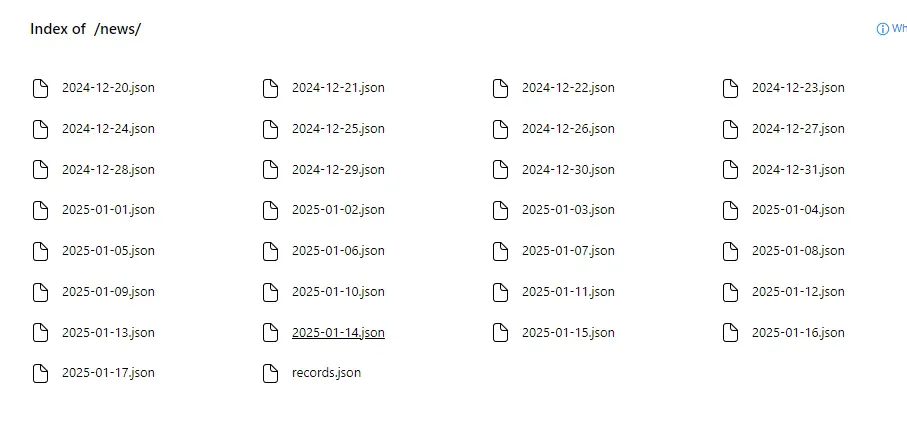The width and height of the screenshot is (907, 433).
Task: Open the 2025-01-11.json file
Action: point(568,292)
